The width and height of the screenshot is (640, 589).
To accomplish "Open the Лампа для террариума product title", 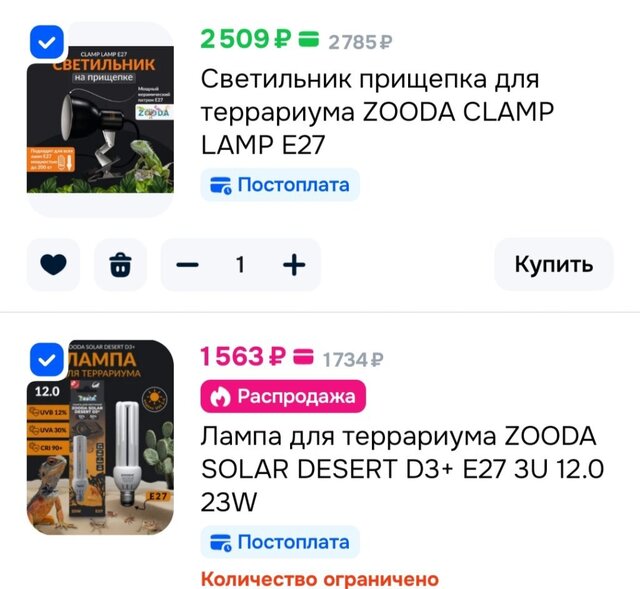I will (398, 468).
